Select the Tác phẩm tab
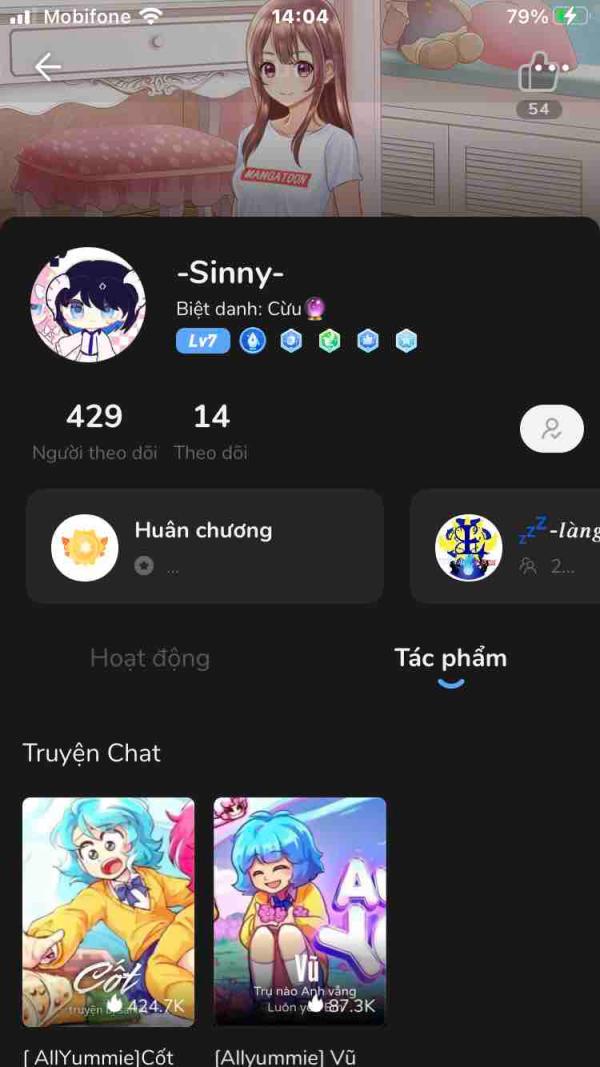600x1067 pixels. click(450, 658)
